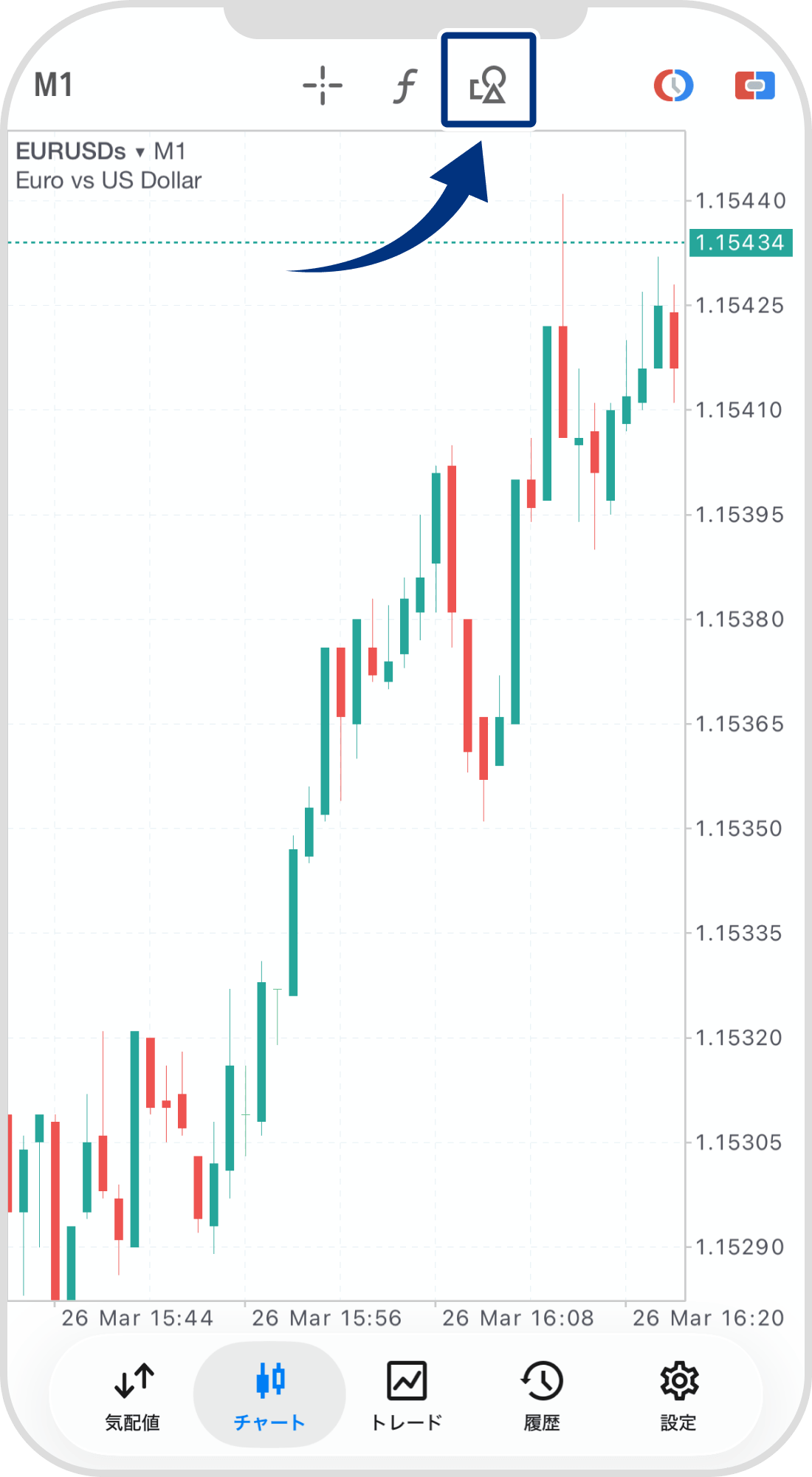Open the indicators list
The width and height of the screenshot is (812, 1477).
(405, 86)
